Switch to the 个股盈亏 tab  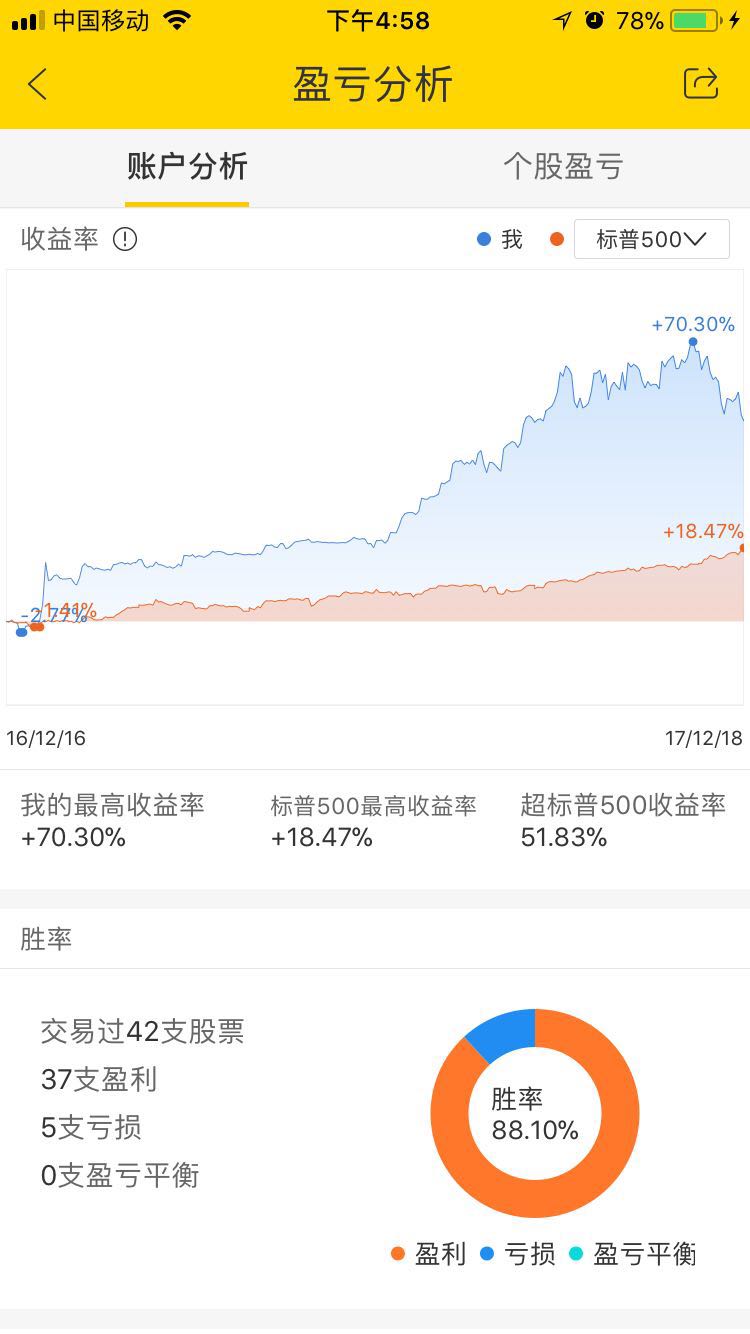coord(563,166)
